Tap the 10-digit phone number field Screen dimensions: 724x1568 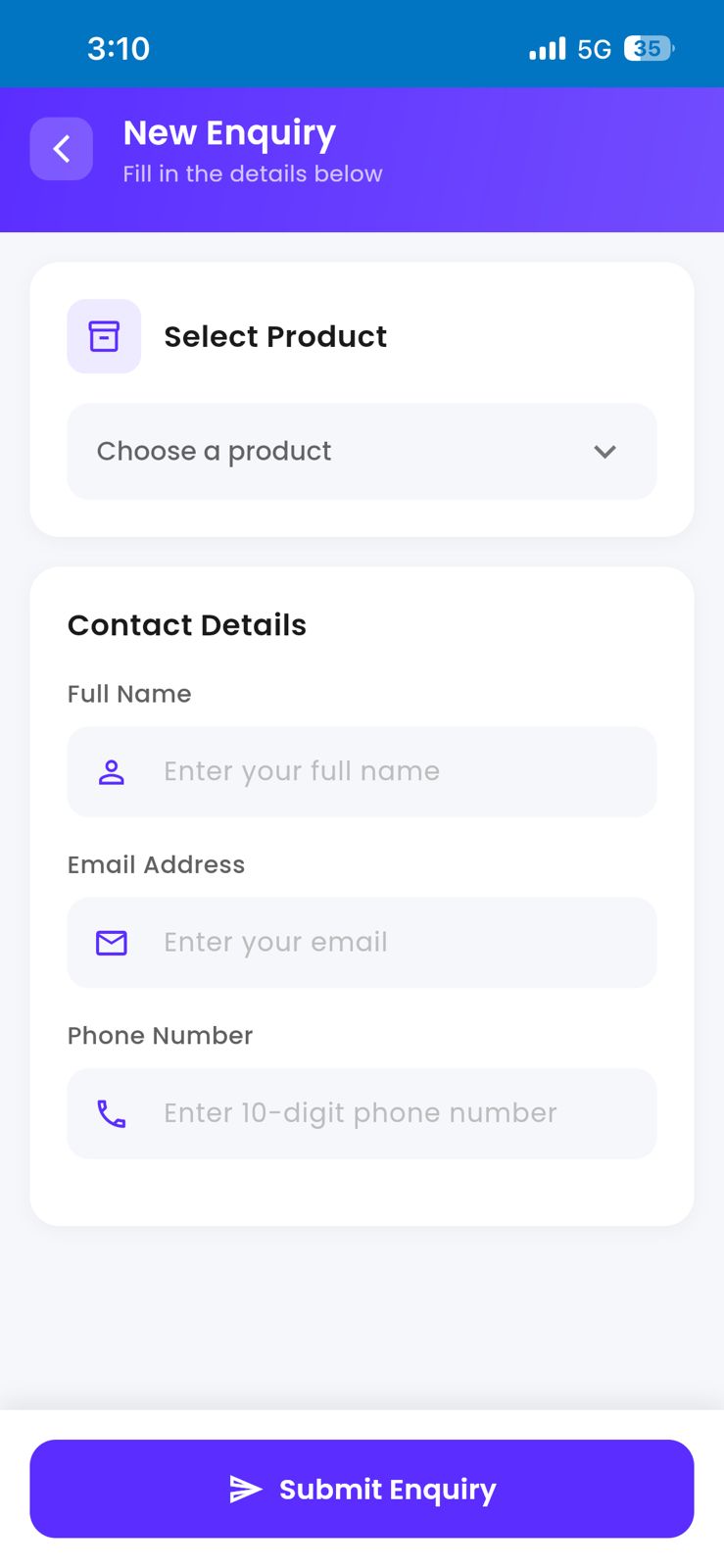coord(362,1113)
